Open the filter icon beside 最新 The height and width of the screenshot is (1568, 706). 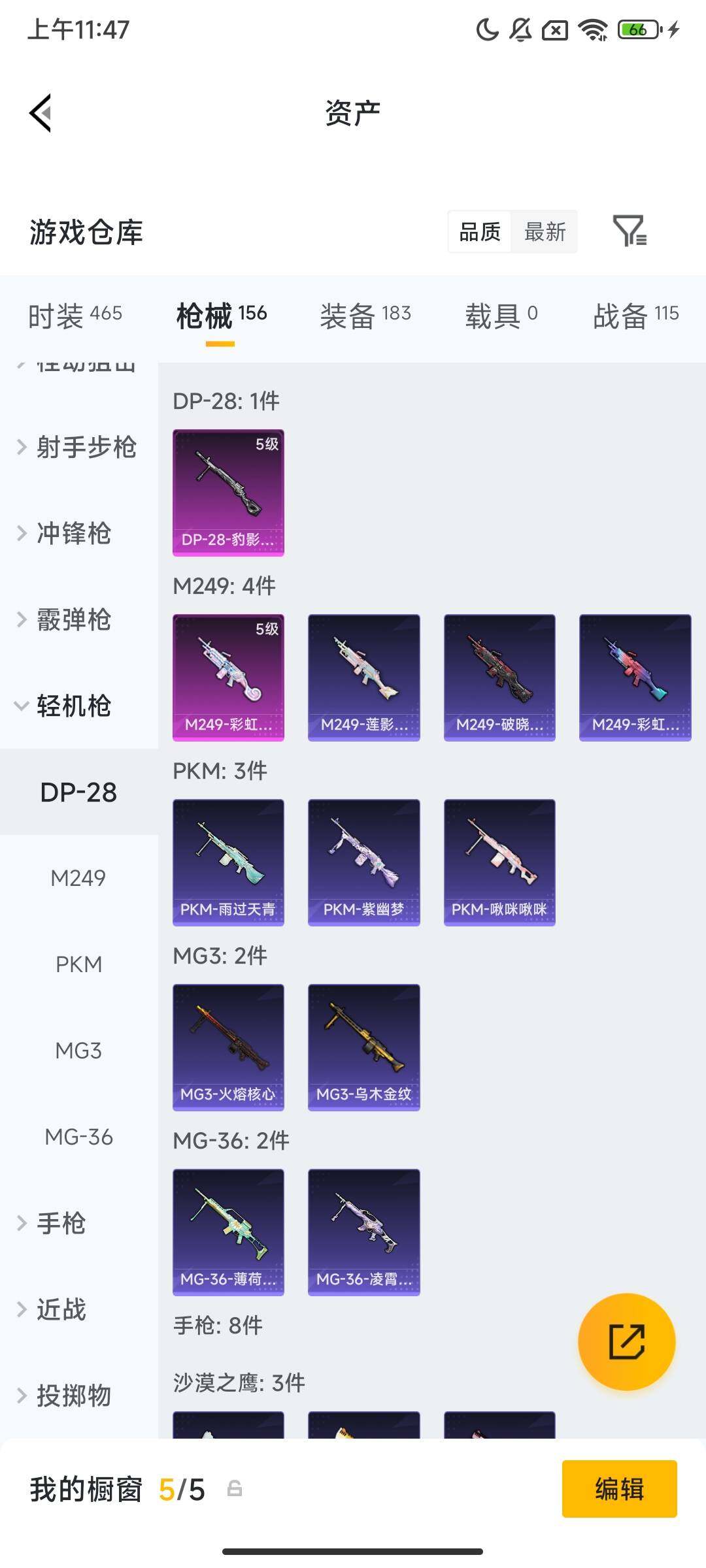coord(630,231)
